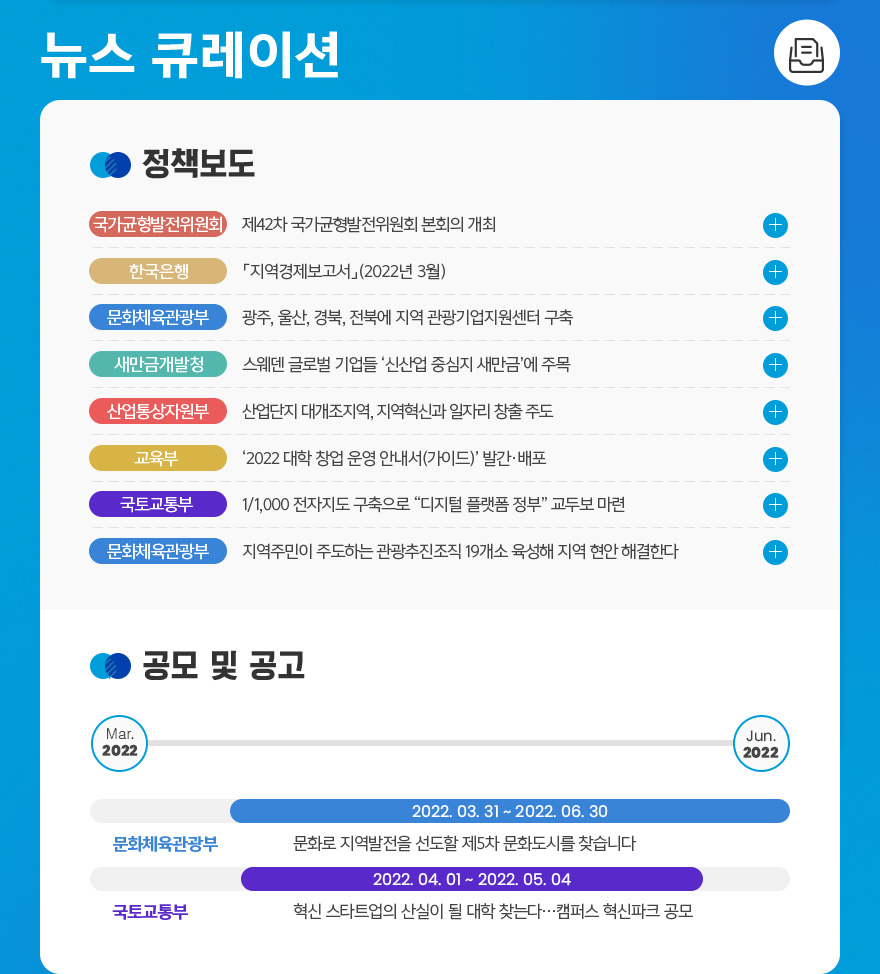Screen dimensions: 880x974
Task: Open the 2022 대학 창업 운영 안내서 item
Action: tap(775, 459)
